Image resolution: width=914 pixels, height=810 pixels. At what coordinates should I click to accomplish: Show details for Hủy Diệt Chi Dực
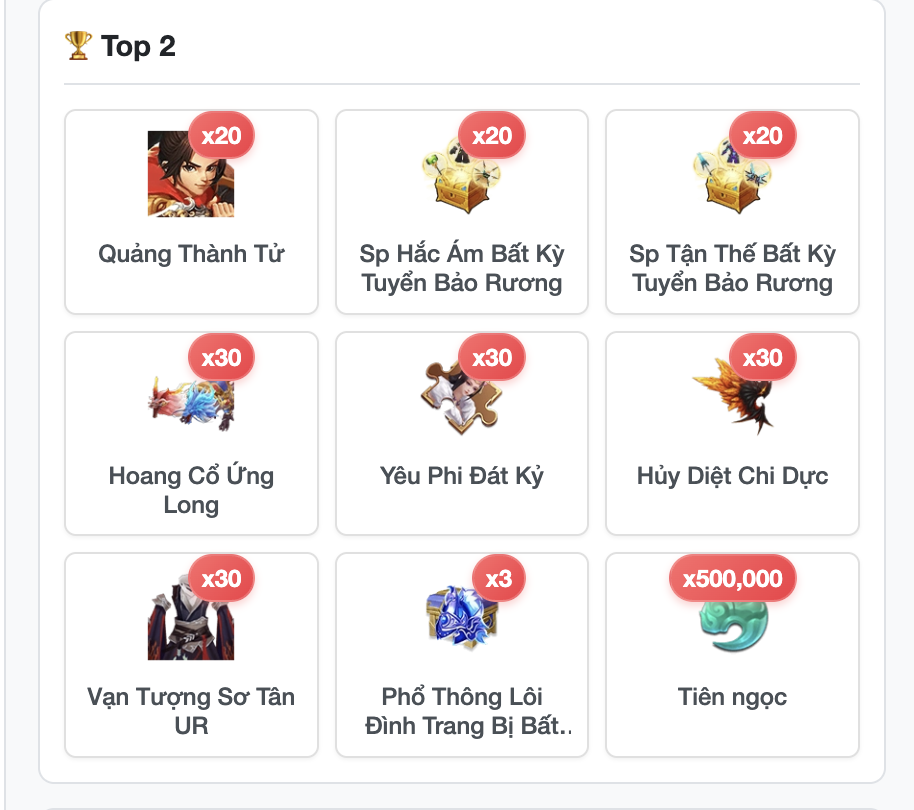tap(732, 433)
